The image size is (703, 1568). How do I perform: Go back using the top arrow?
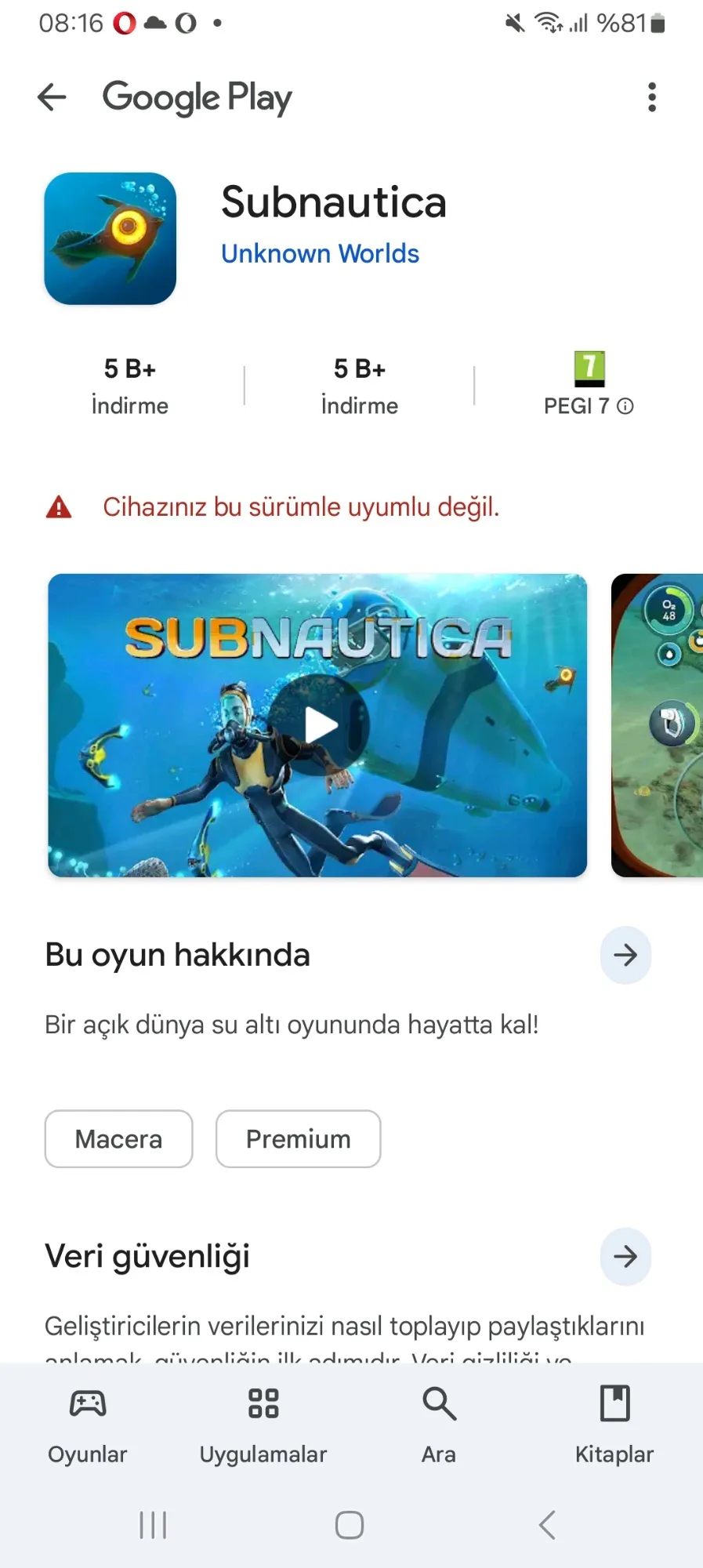click(52, 97)
